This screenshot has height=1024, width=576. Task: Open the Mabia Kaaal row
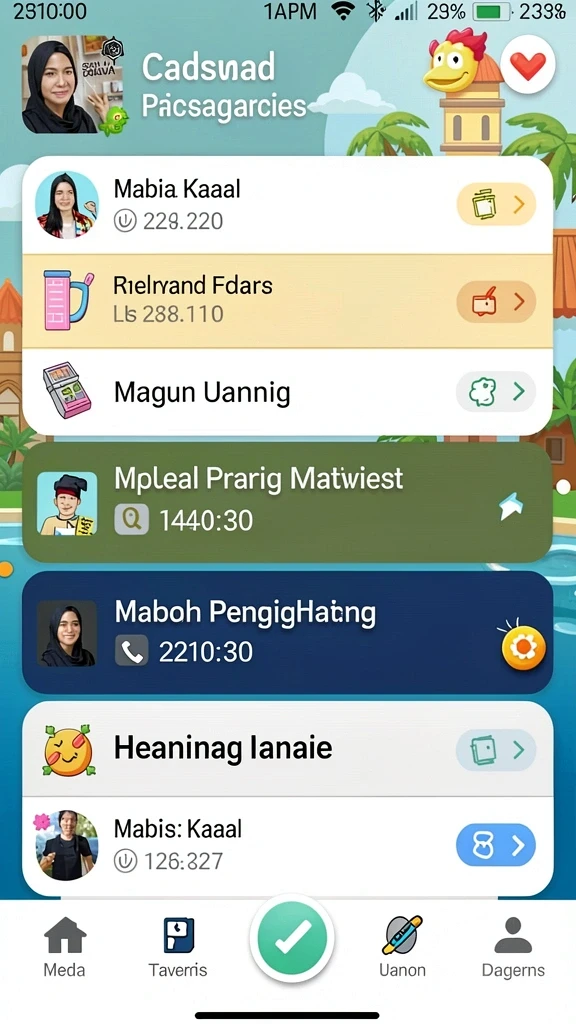coord(287,205)
